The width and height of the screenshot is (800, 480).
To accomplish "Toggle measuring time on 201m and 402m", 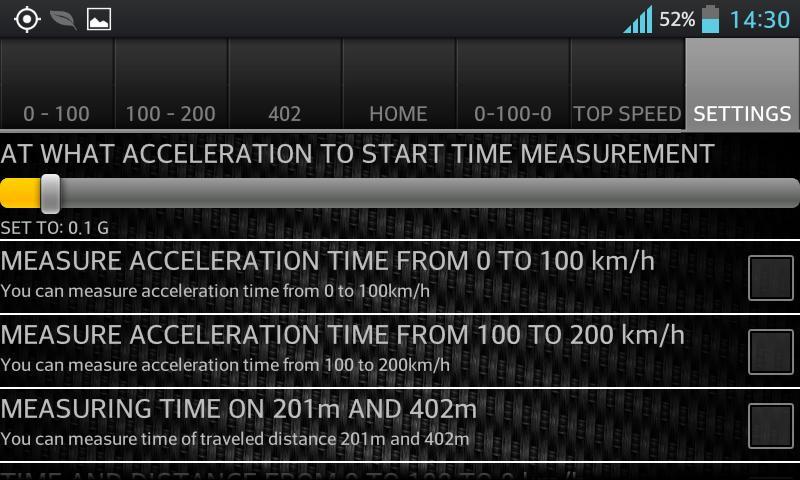I will [x=771, y=425].
